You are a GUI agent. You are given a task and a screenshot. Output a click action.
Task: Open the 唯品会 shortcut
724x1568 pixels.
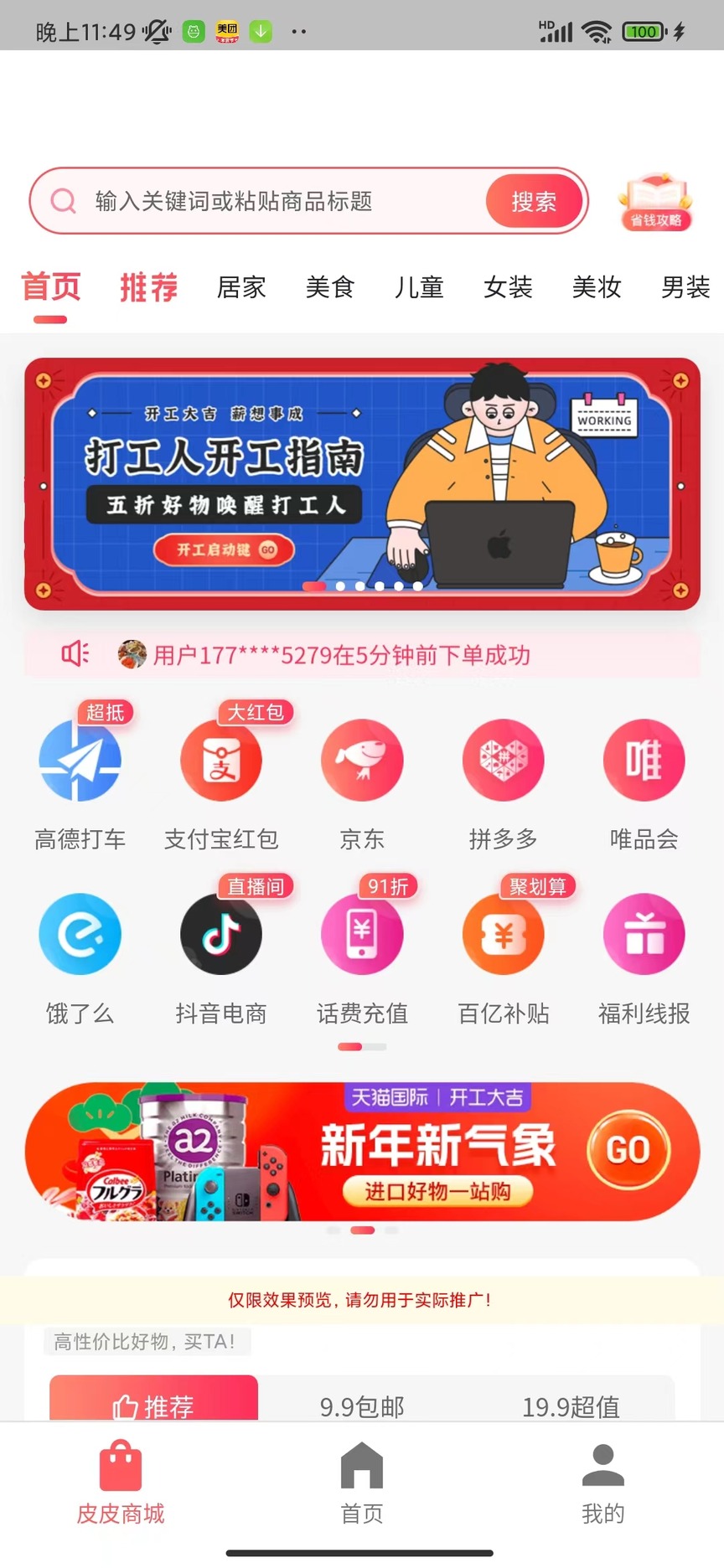(x=644, y=779)
